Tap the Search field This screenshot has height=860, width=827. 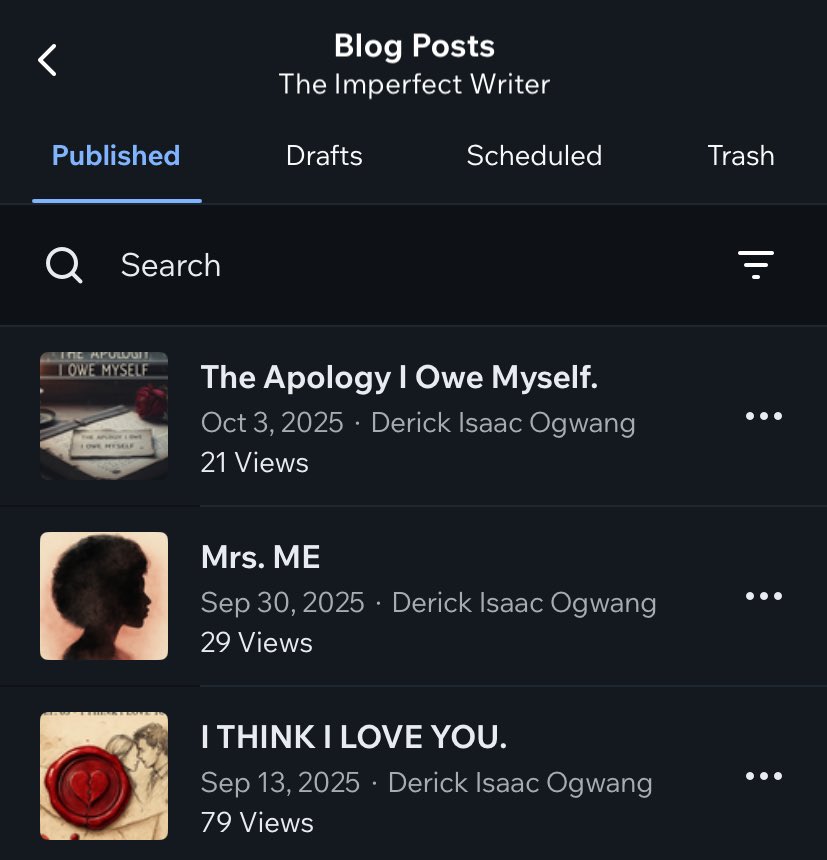pos(414,265)
